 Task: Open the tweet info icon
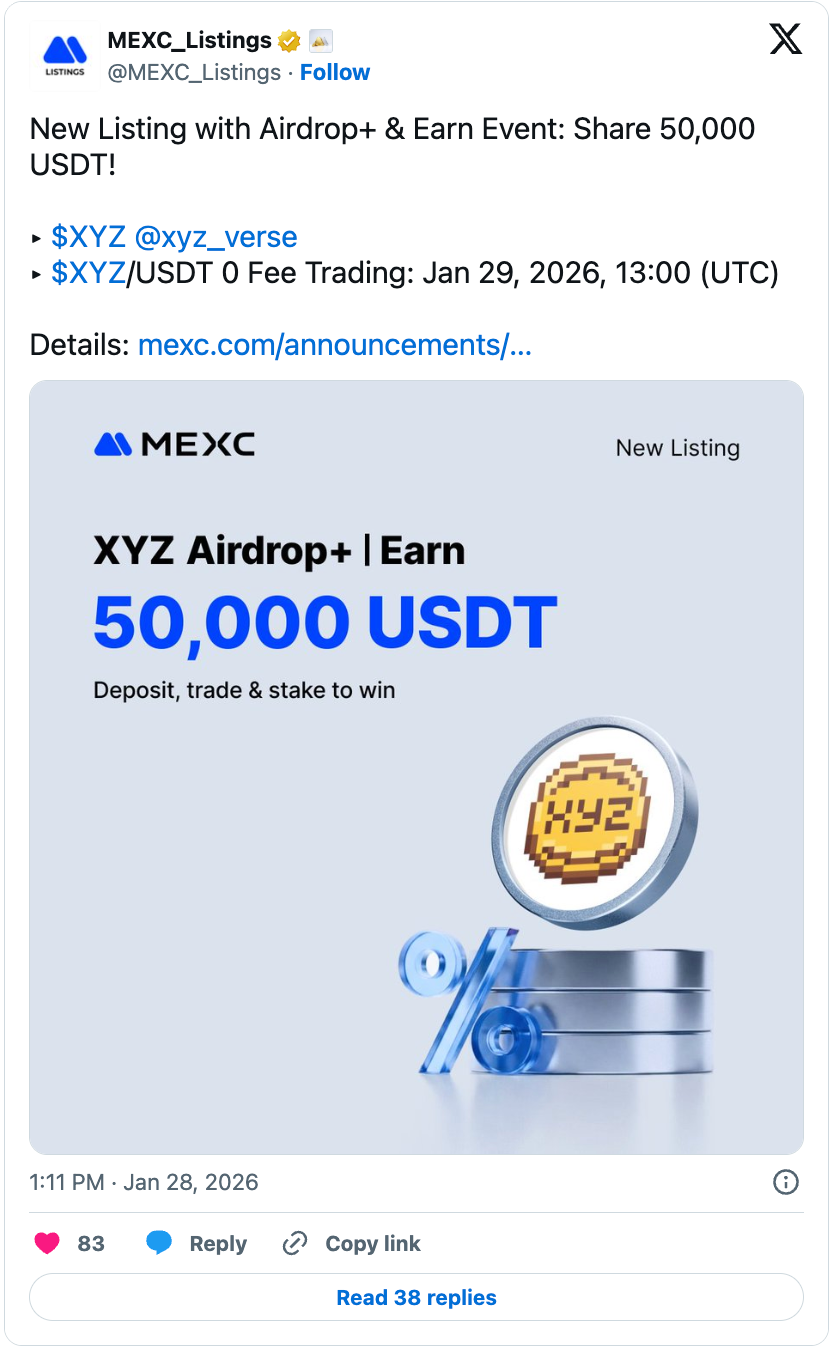(x=786, y=1182)
